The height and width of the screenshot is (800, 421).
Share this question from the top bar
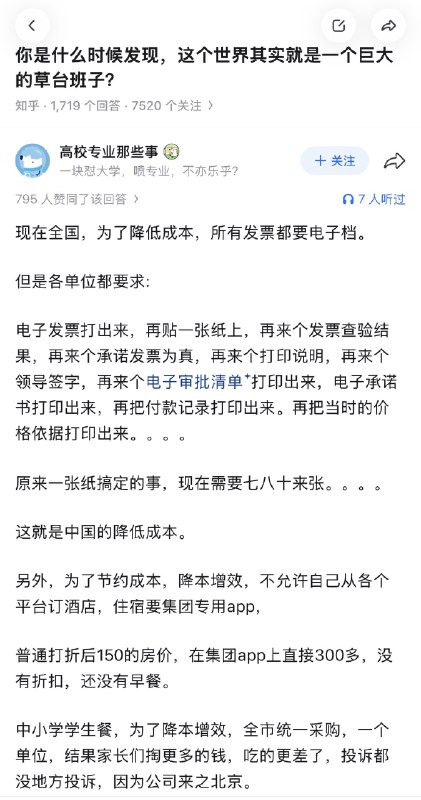tap(388, 26)
